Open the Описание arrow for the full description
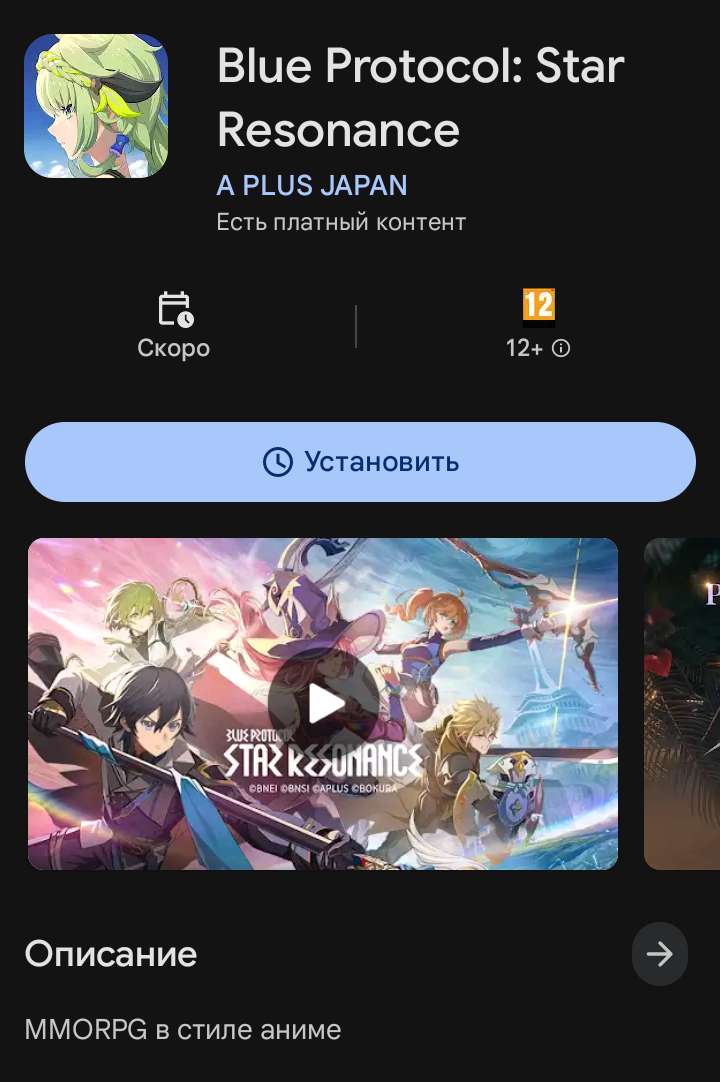Viewport: 720px width, 1082px height. pyautogui.click(x=659, y=954)
